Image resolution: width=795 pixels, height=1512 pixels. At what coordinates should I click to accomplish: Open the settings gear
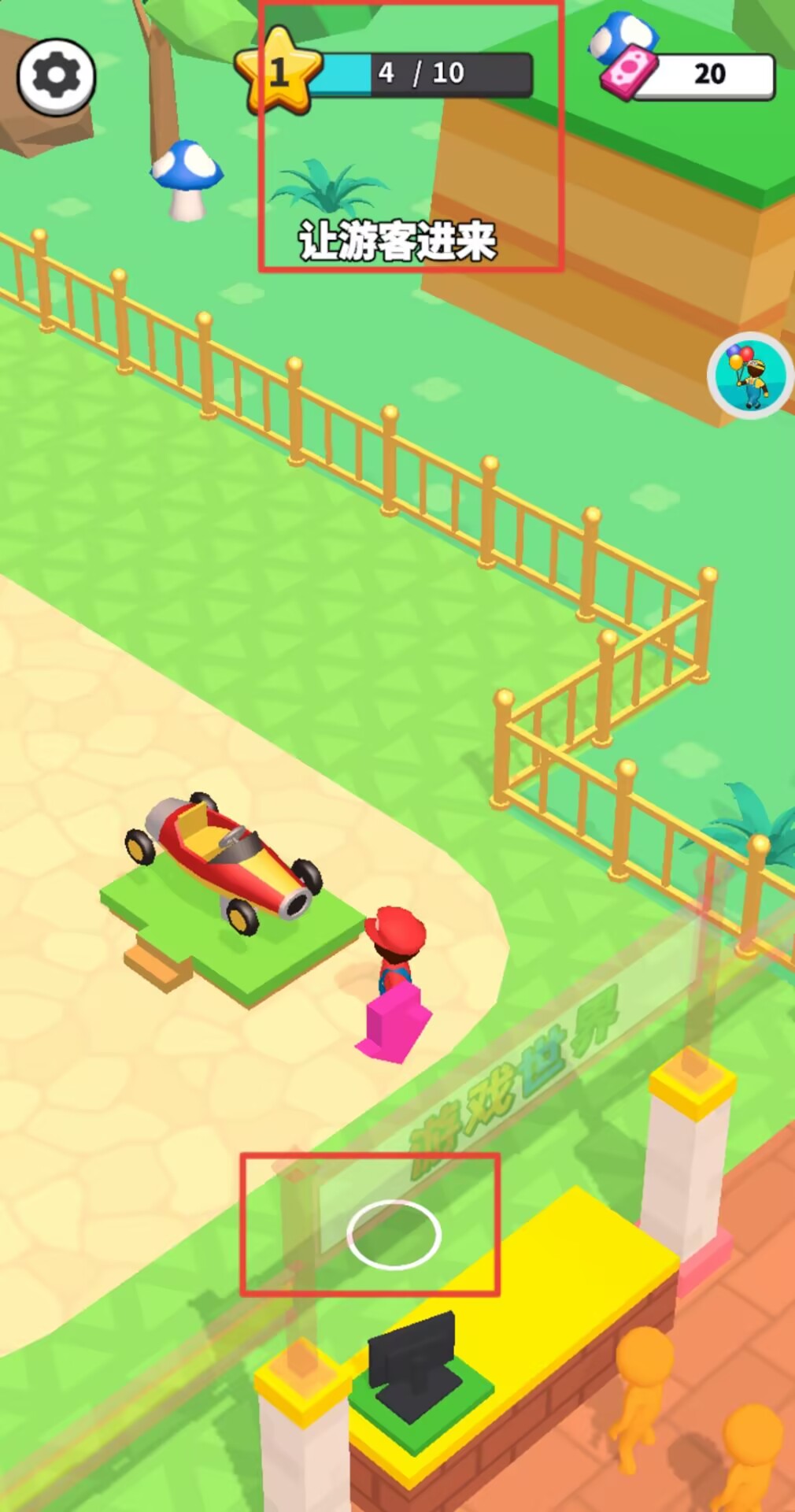pyautogui.click(x=56, y=76)
